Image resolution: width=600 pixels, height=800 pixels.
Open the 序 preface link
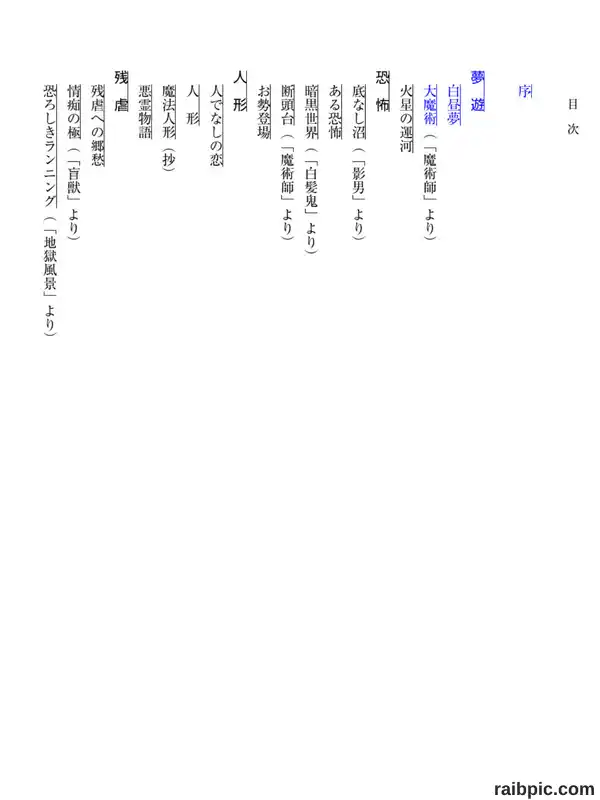tap(524, 92)
